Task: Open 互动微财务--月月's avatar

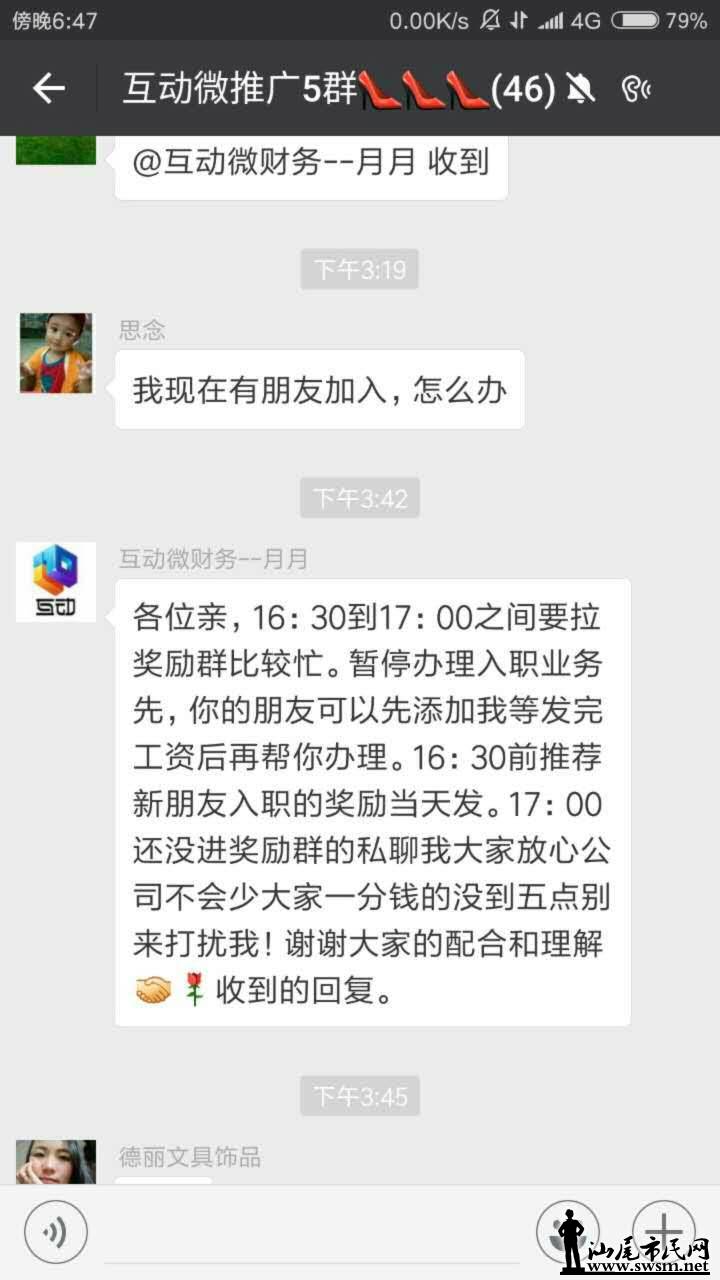Action: [56, 582]
